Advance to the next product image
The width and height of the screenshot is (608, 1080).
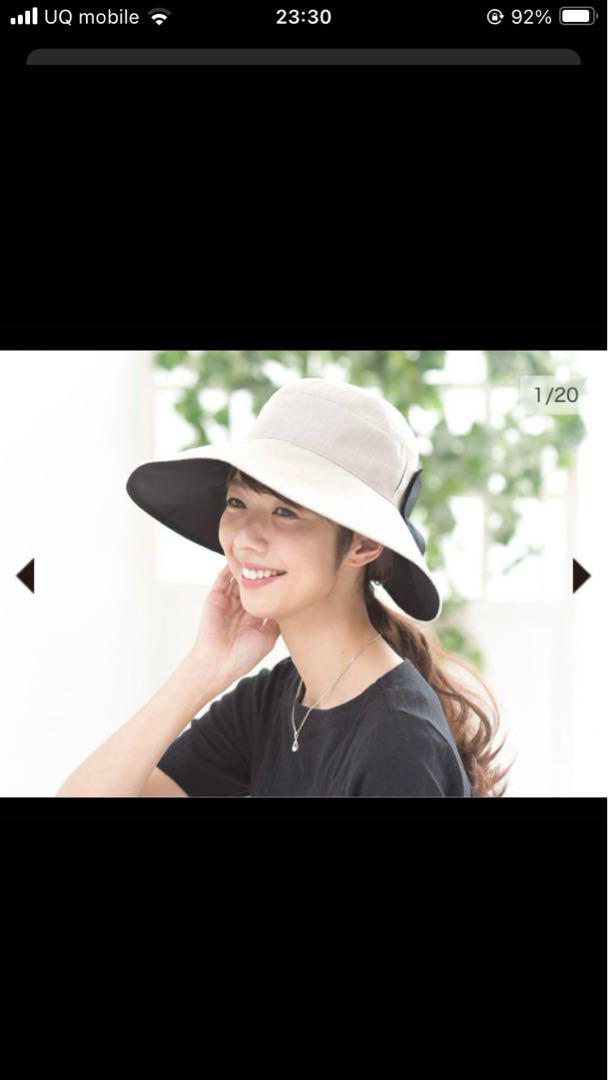pyautogui.click(x=582, y=576)
